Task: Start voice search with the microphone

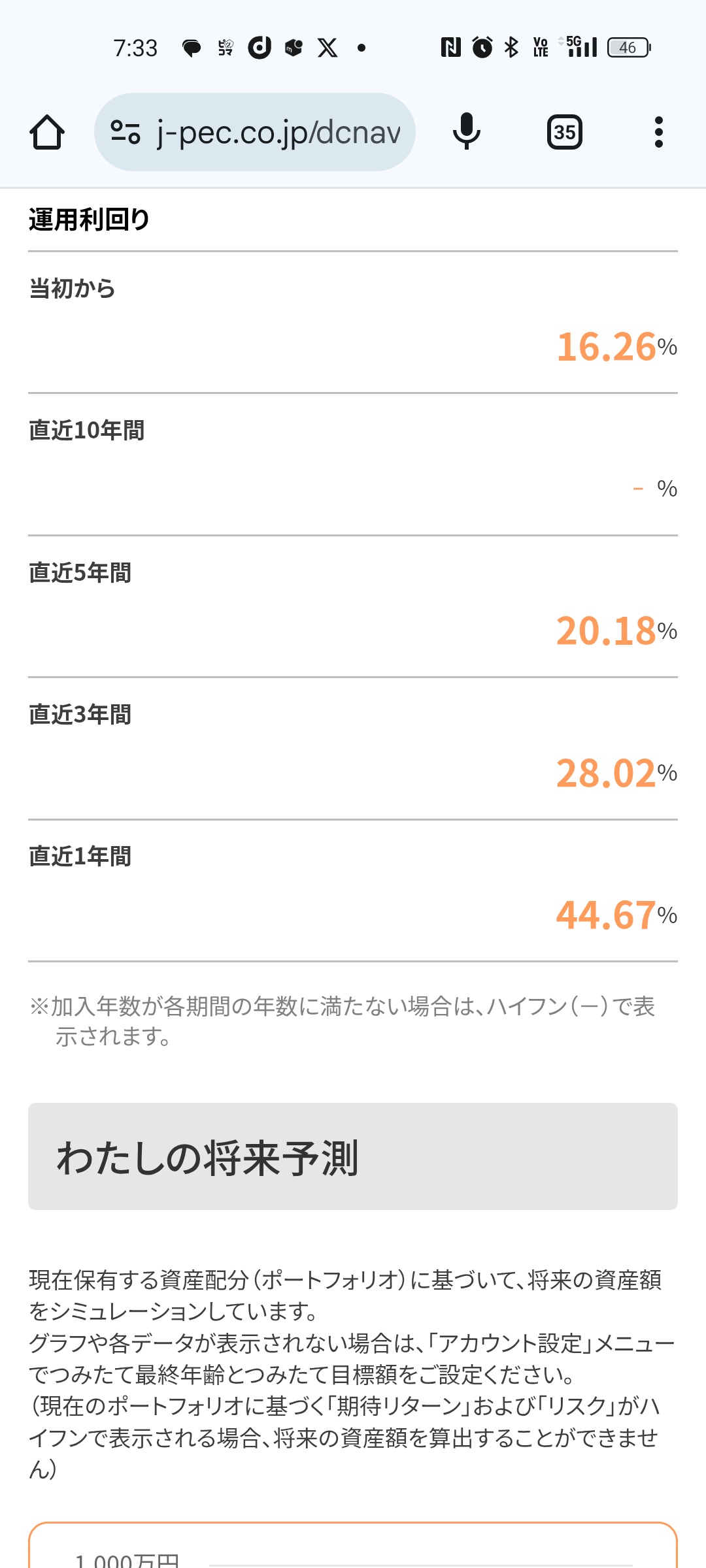Action: point(467,131)
